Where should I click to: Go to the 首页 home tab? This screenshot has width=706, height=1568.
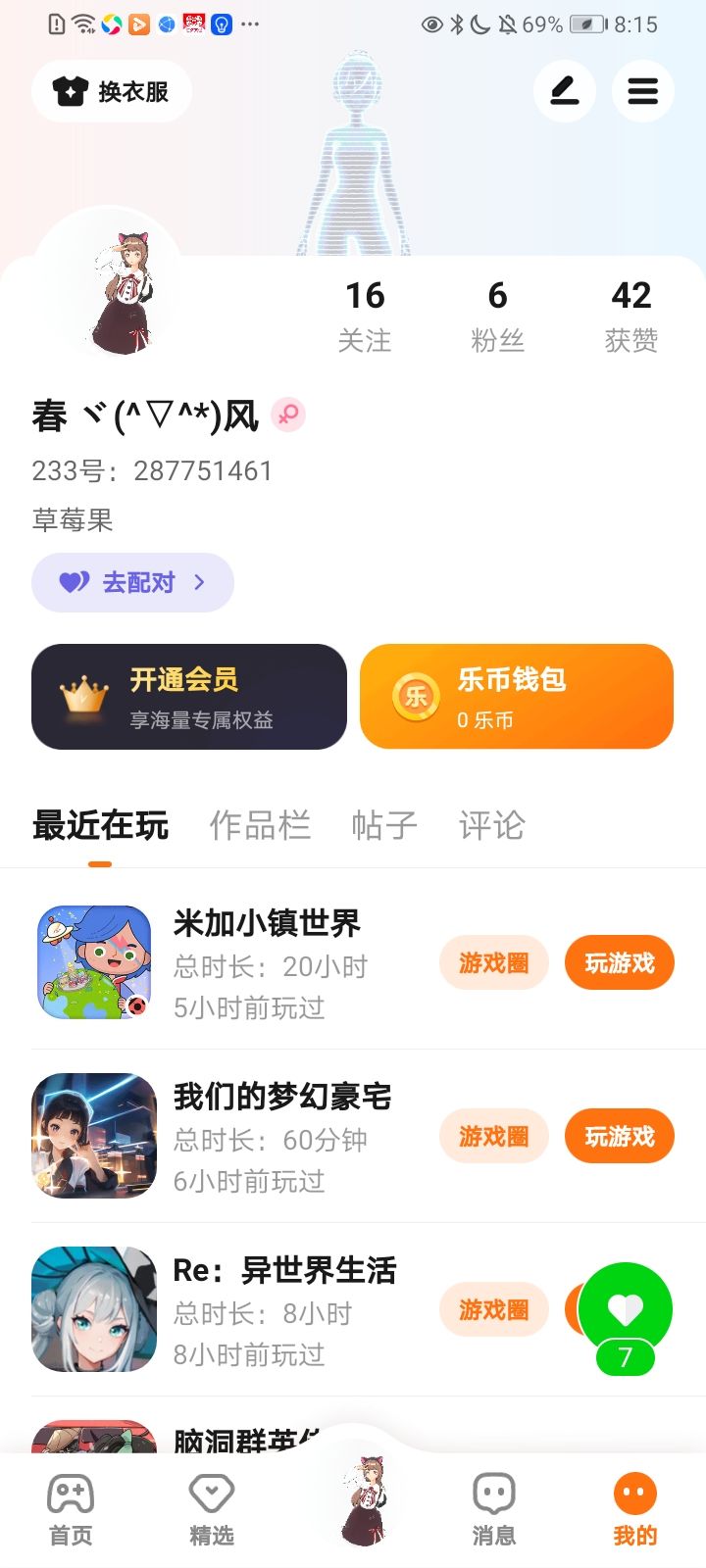(x=71, y=1509)
